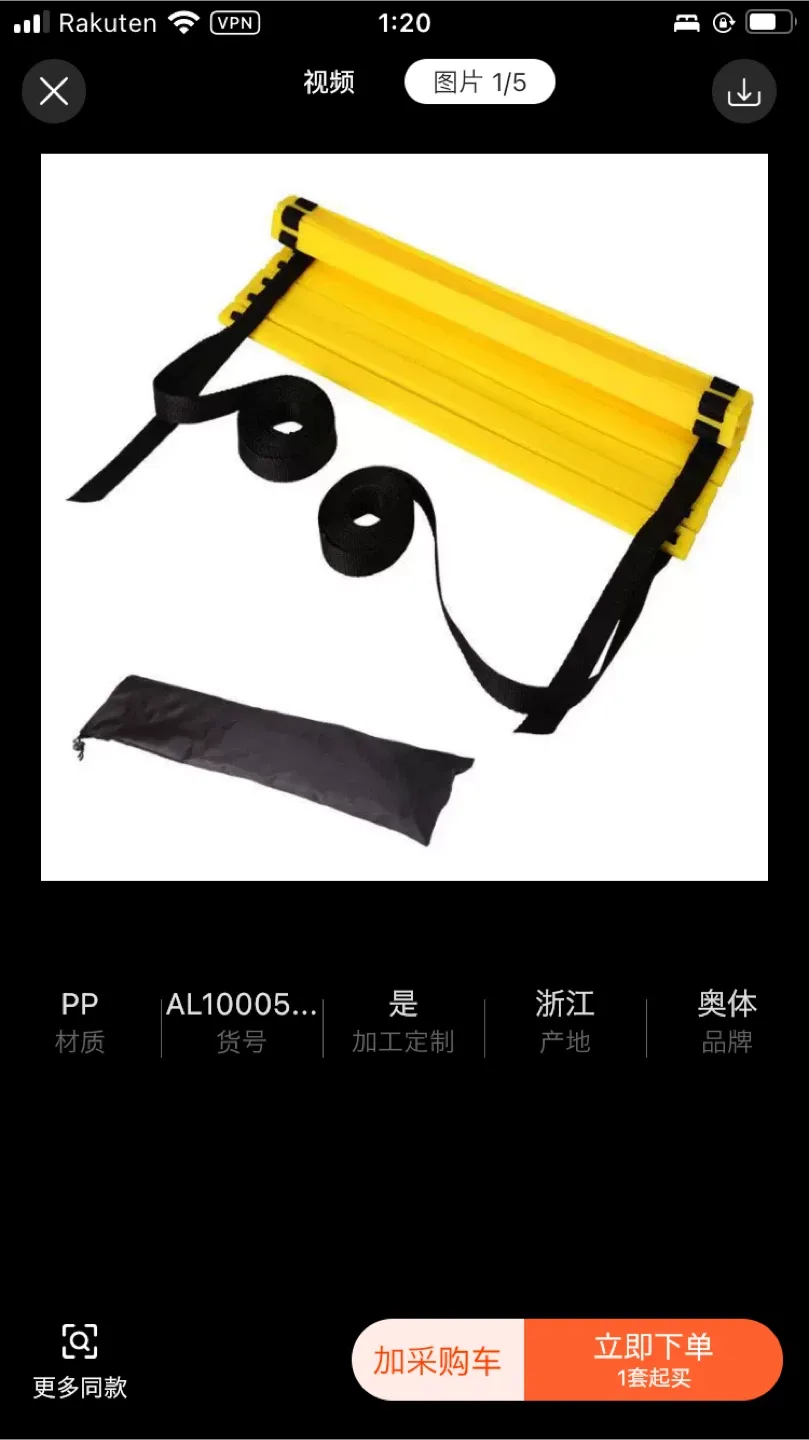Select the 图片 1/5 tab
Screen dimensions: 809x1440
tap(479, 82)
